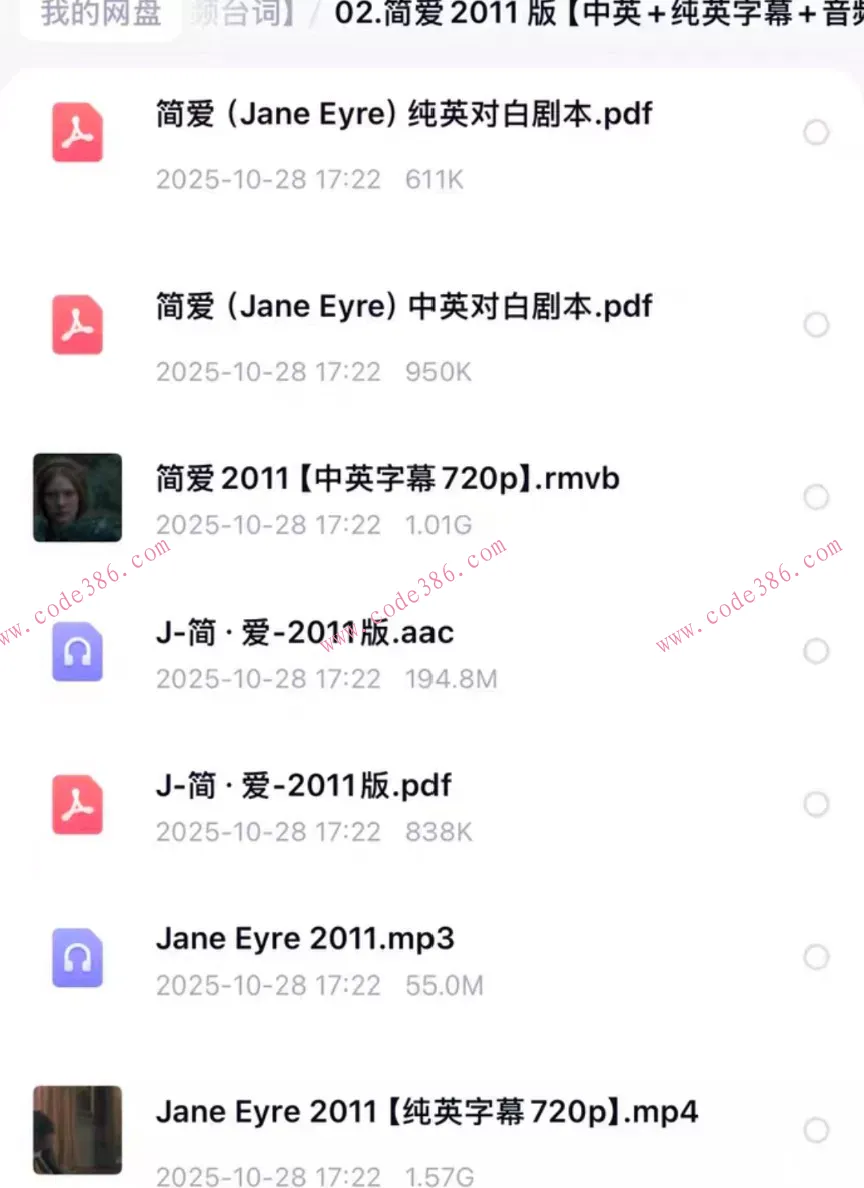Tick the selection circle for J-简·爱-2011版.aac
Image resolution: width=864 pixels, height=1188 pixels.
pos(816,651)
